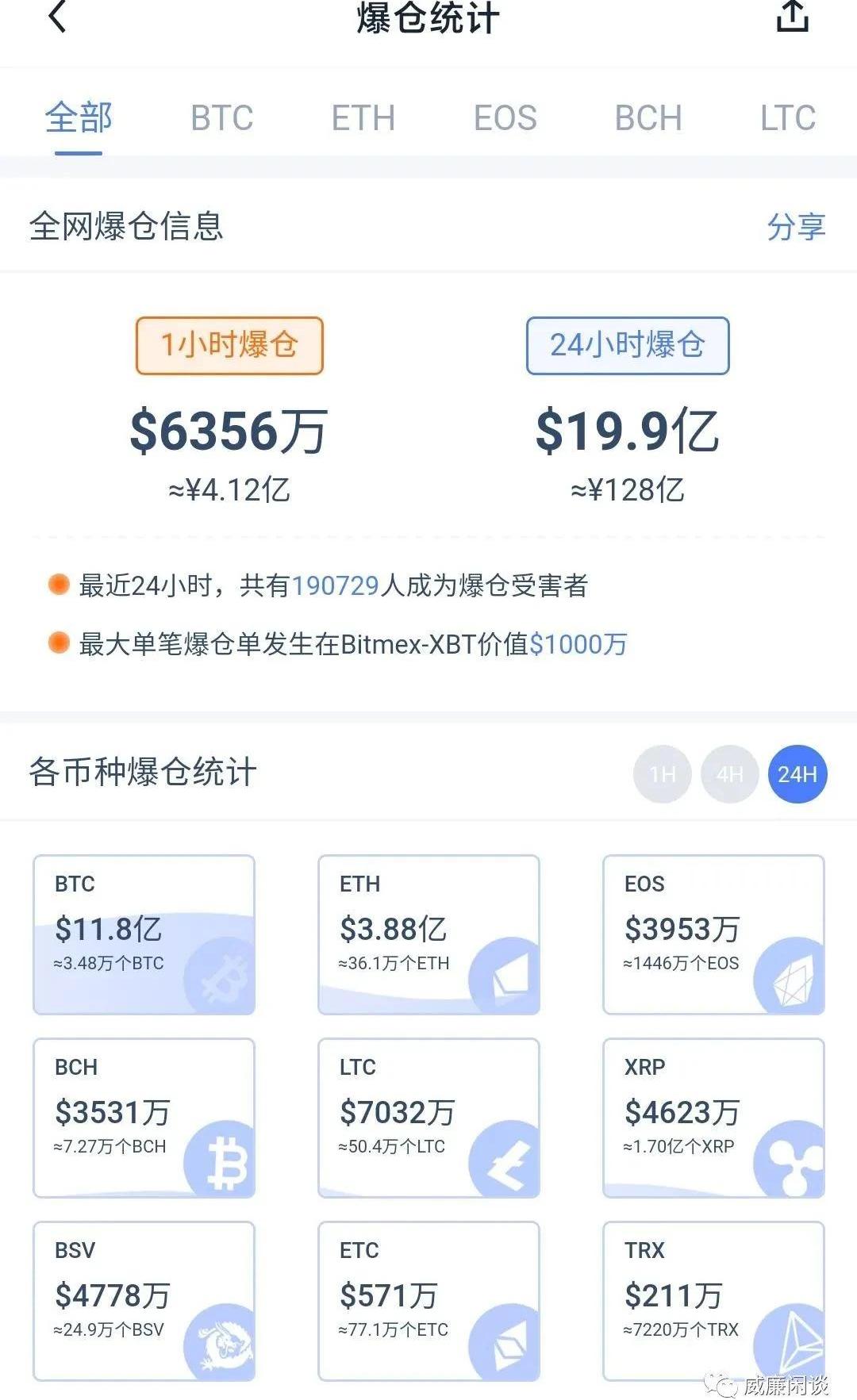Open the BCH tab
Viewport: 857px width, 1400px height.
click(648, 118)
